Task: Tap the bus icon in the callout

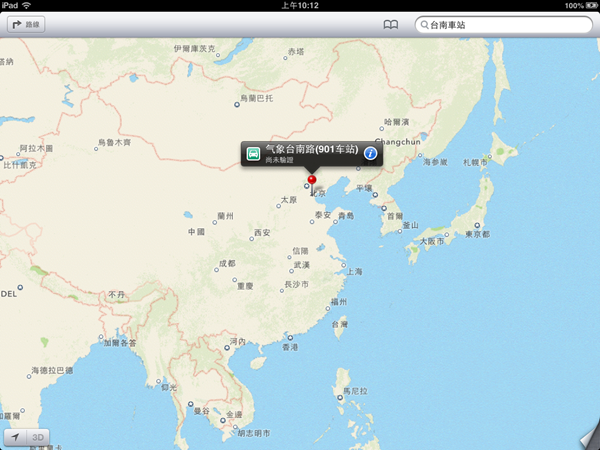Action: pos(254,154)
